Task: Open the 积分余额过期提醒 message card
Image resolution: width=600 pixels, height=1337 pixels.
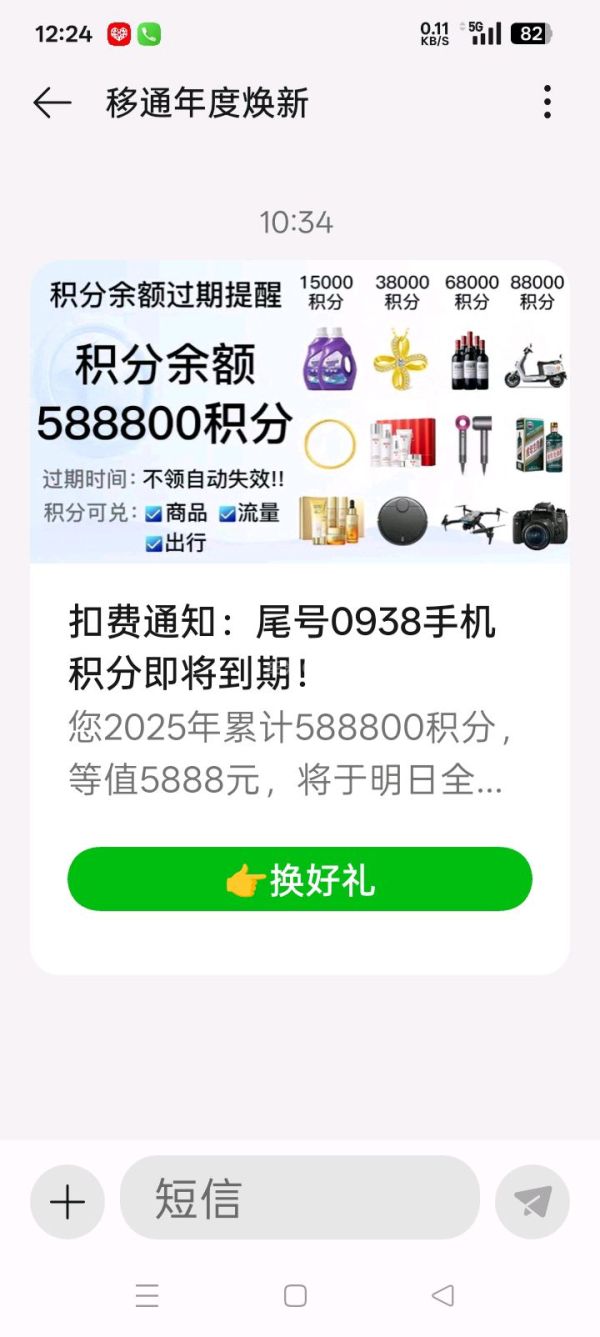Action: click(300, 412)
